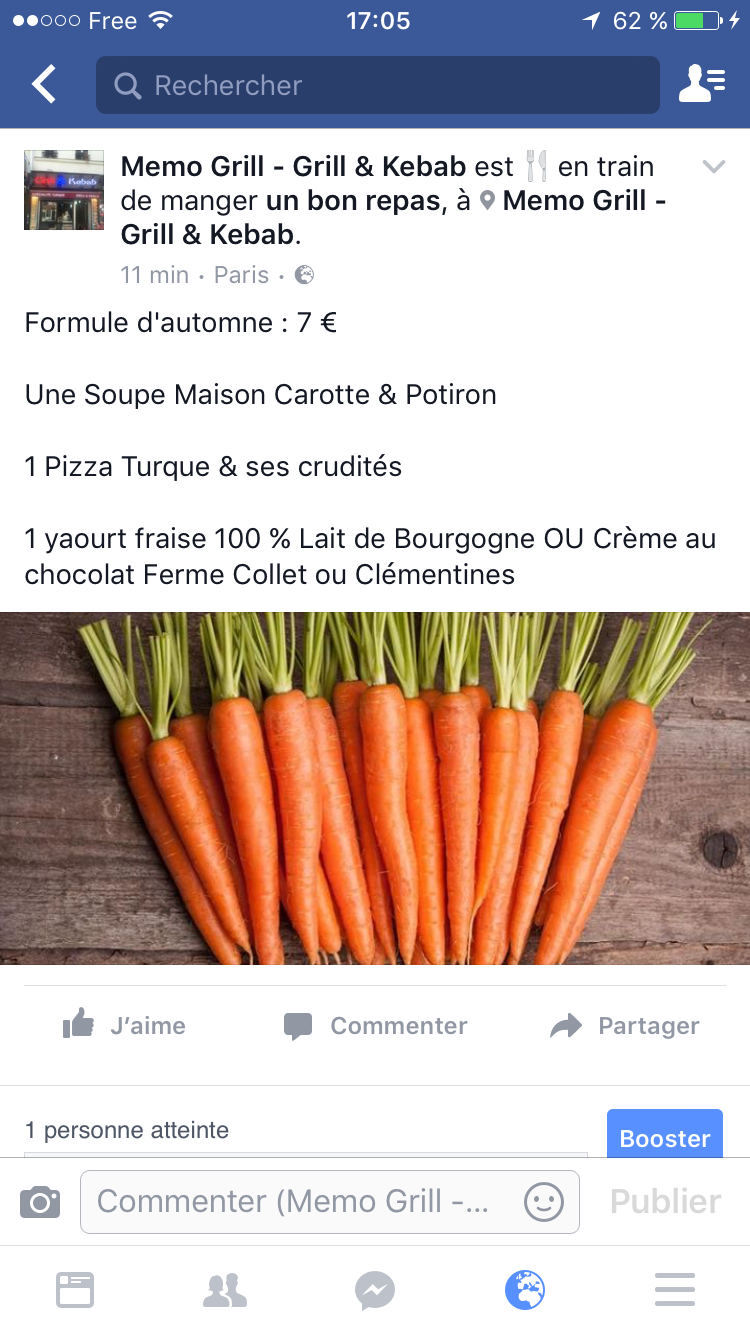Tap Publier to post the comment
This screenshot has width=750, height=1334.
tap(665, 1202)
